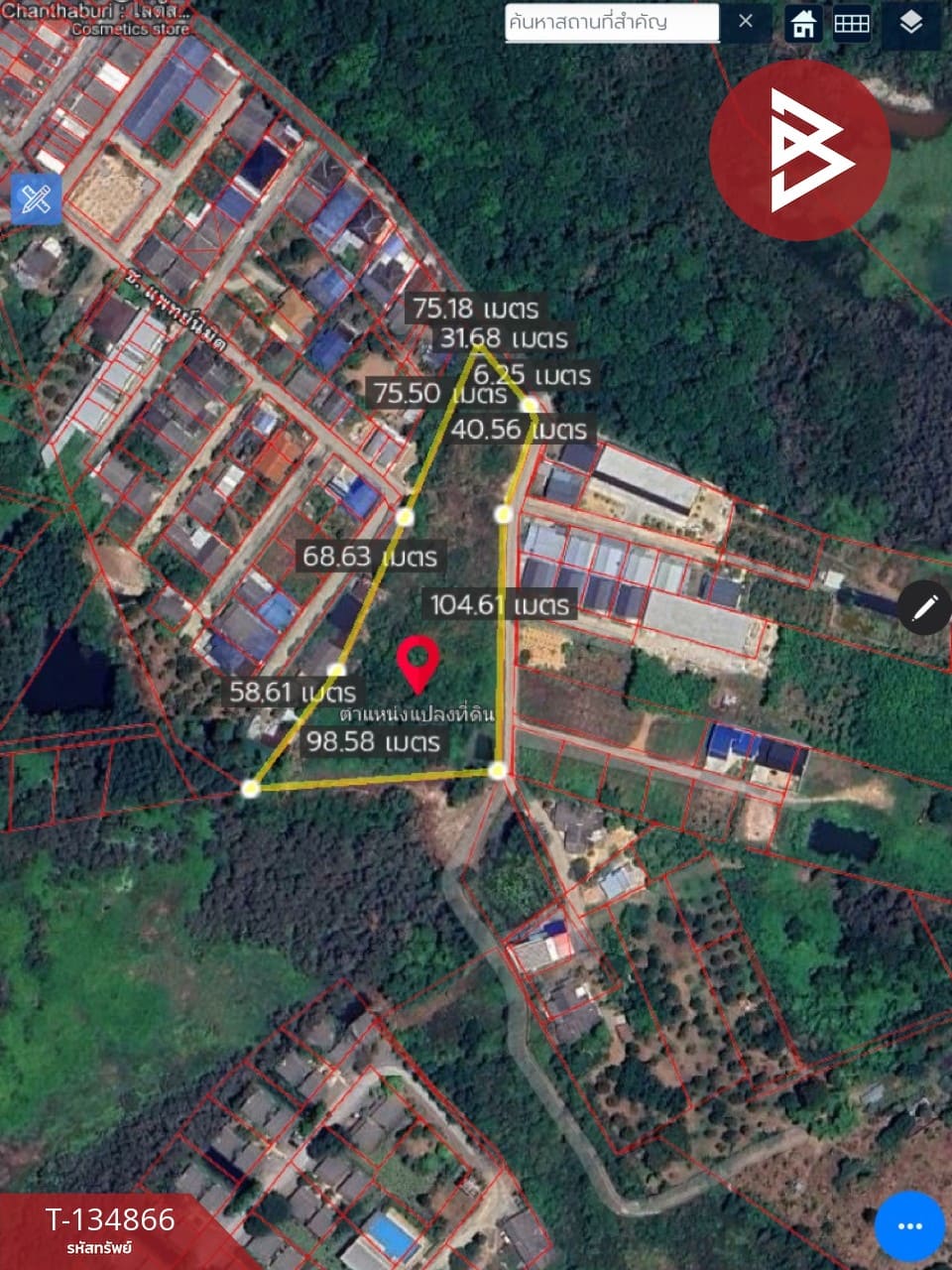Open the blue three-dot more options button
952x1270 pixels.
tap(909, 1226)
